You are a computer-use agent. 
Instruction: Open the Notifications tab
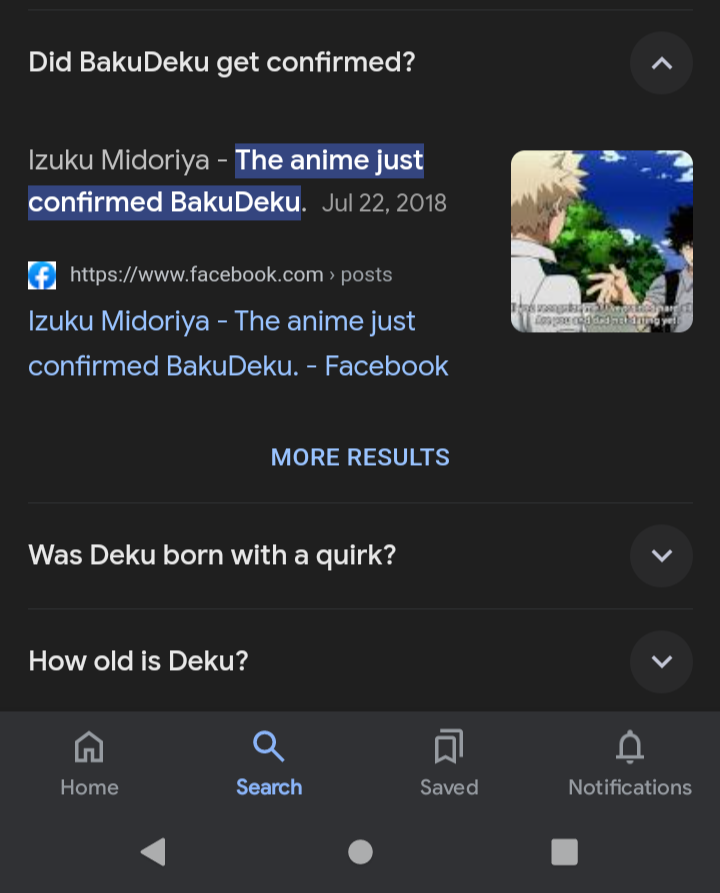coord(629,763)
